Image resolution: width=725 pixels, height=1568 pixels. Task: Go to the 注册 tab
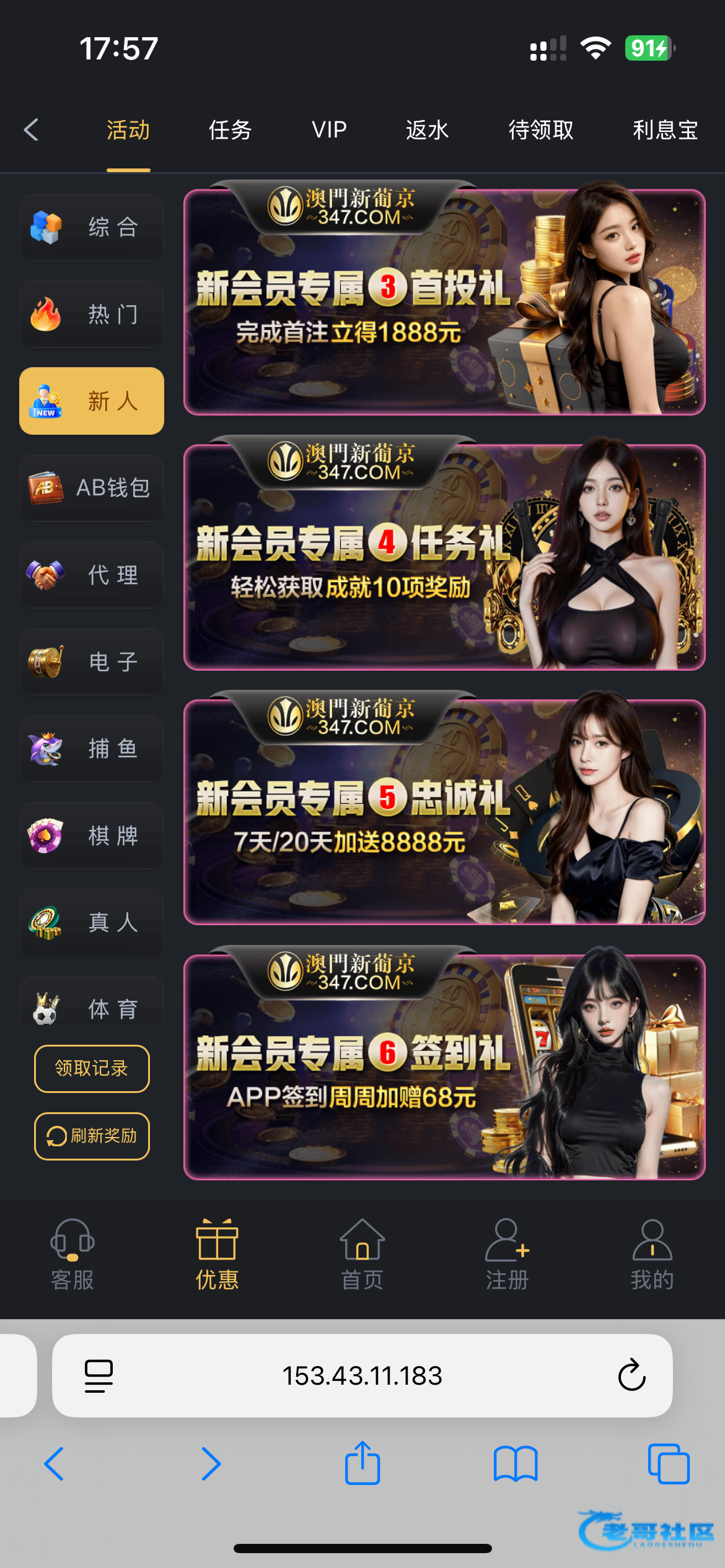[x=507, y=1255]
